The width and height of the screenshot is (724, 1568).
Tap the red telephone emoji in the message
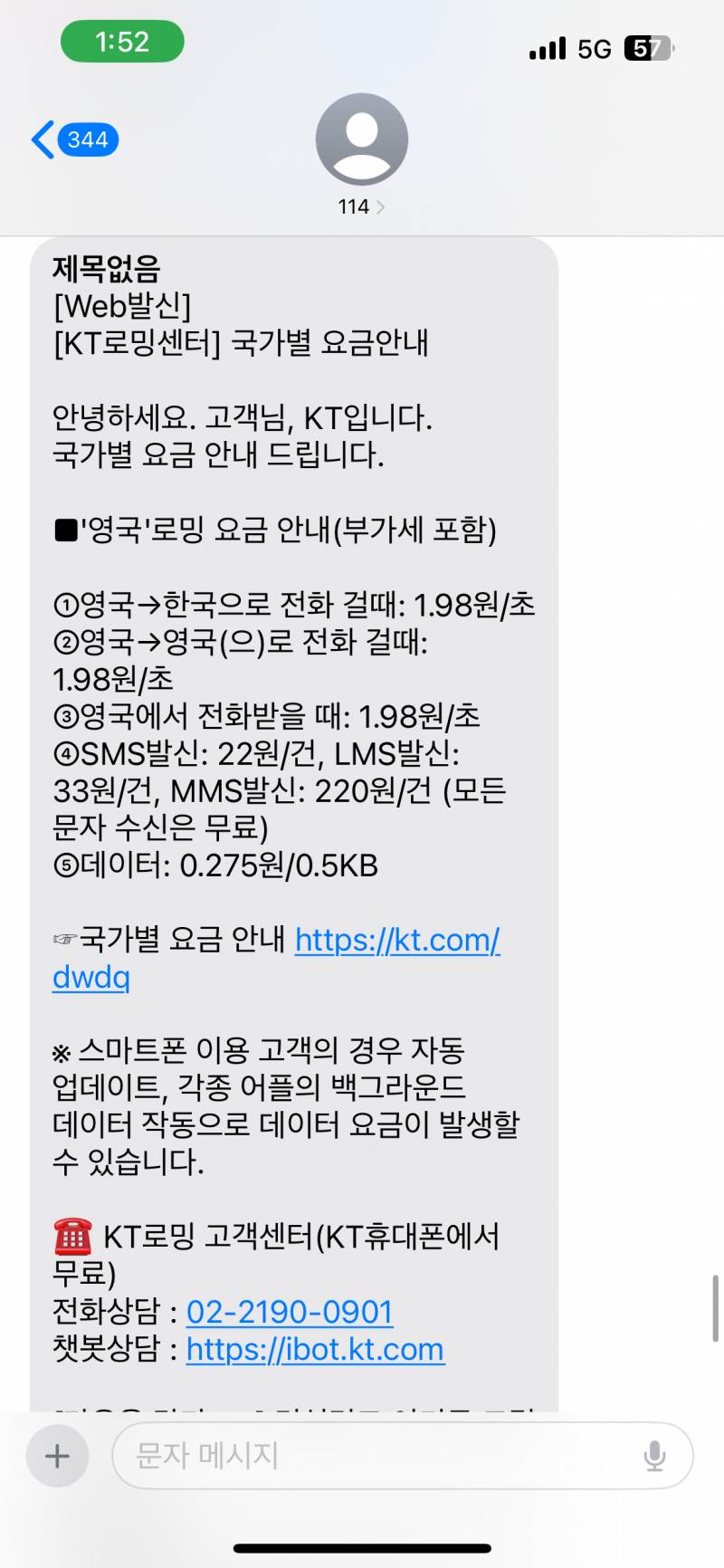(x=70, y=1236)
